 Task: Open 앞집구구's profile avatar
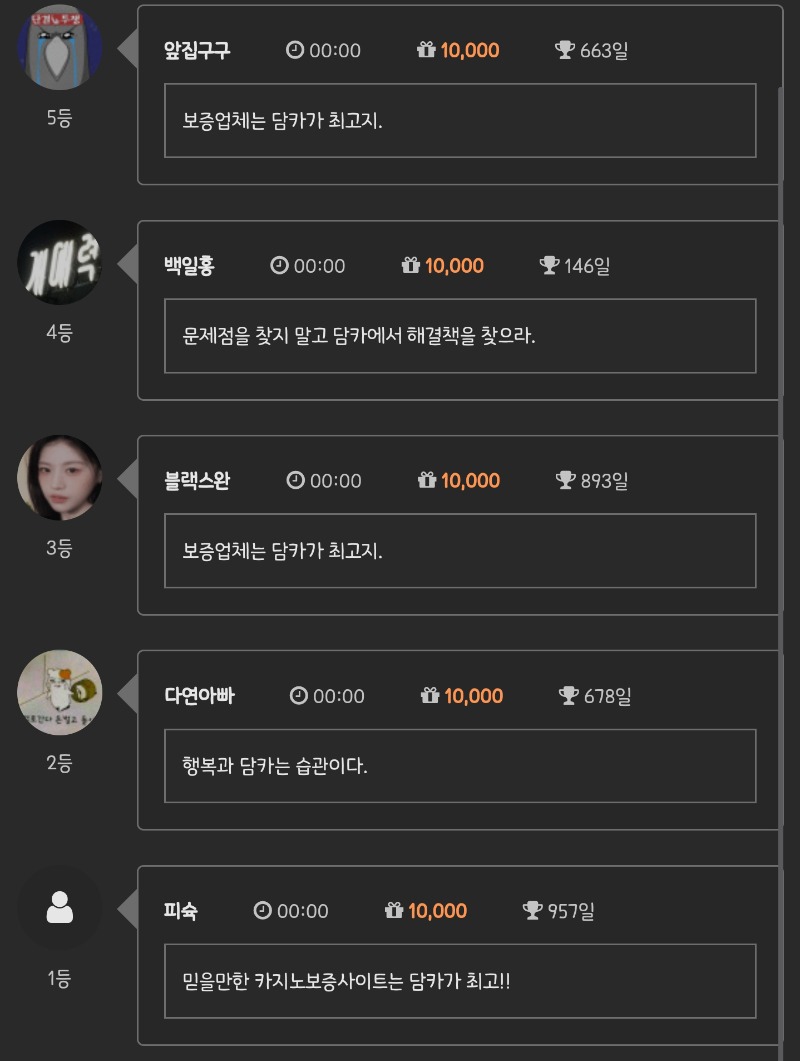(x=60, y=48)
